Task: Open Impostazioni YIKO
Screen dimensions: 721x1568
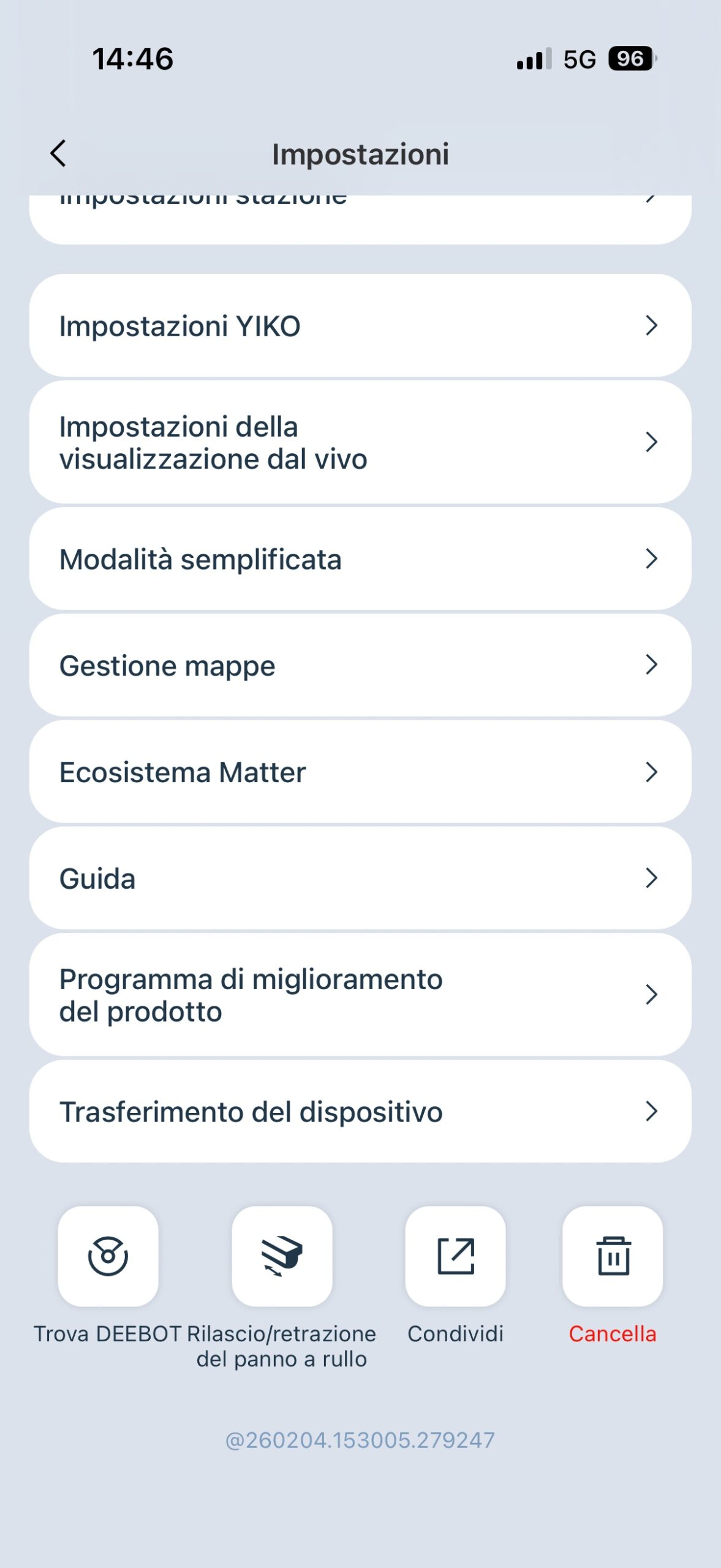Action: 360,325
